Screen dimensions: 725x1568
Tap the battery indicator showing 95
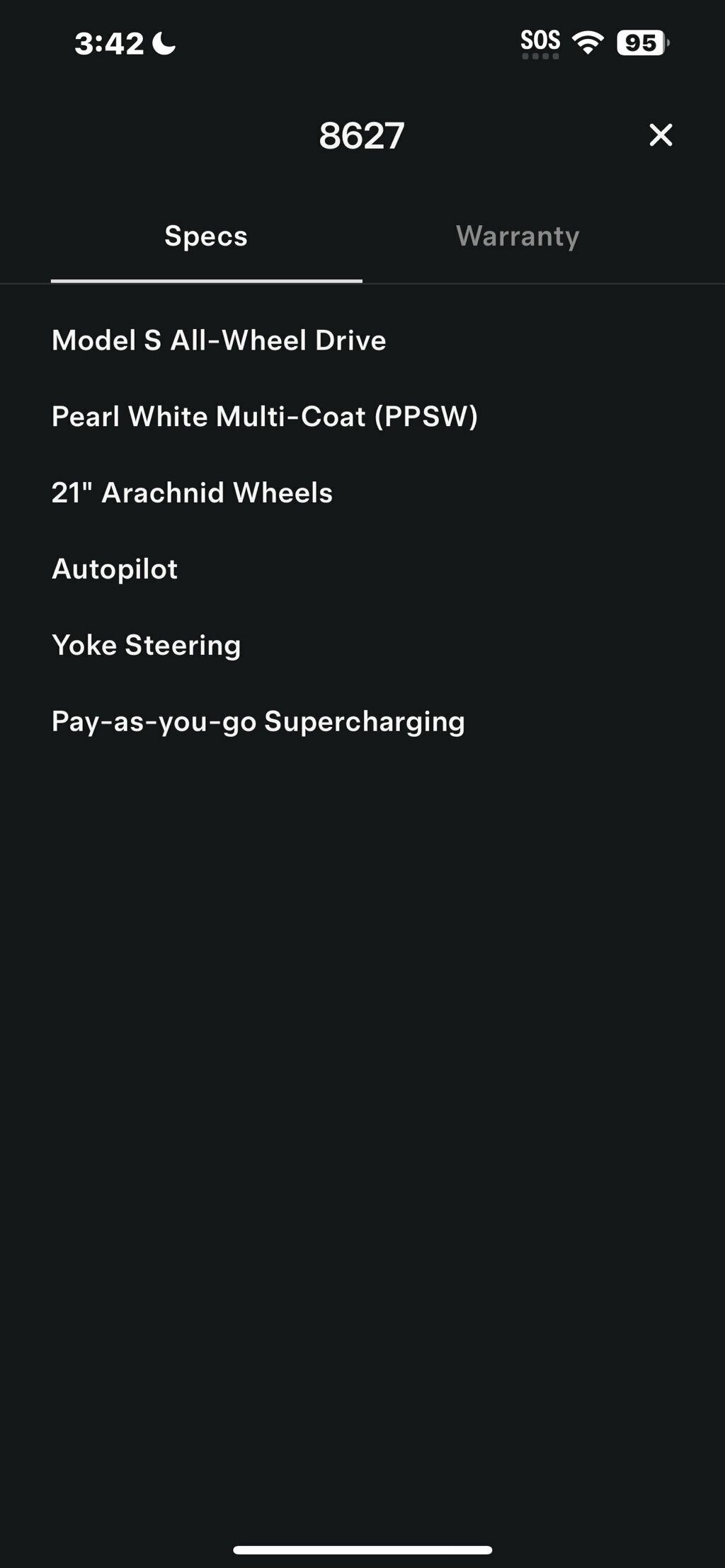coord(639,43)
